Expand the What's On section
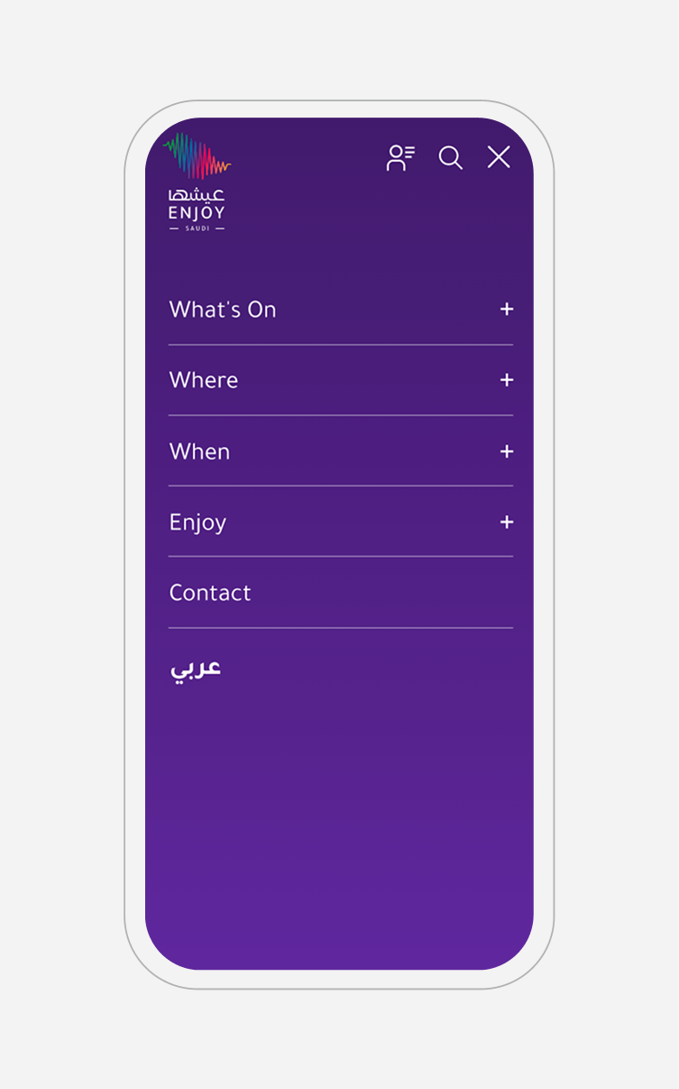Viewport: 679px width, 1089px height. pos(506,309)
